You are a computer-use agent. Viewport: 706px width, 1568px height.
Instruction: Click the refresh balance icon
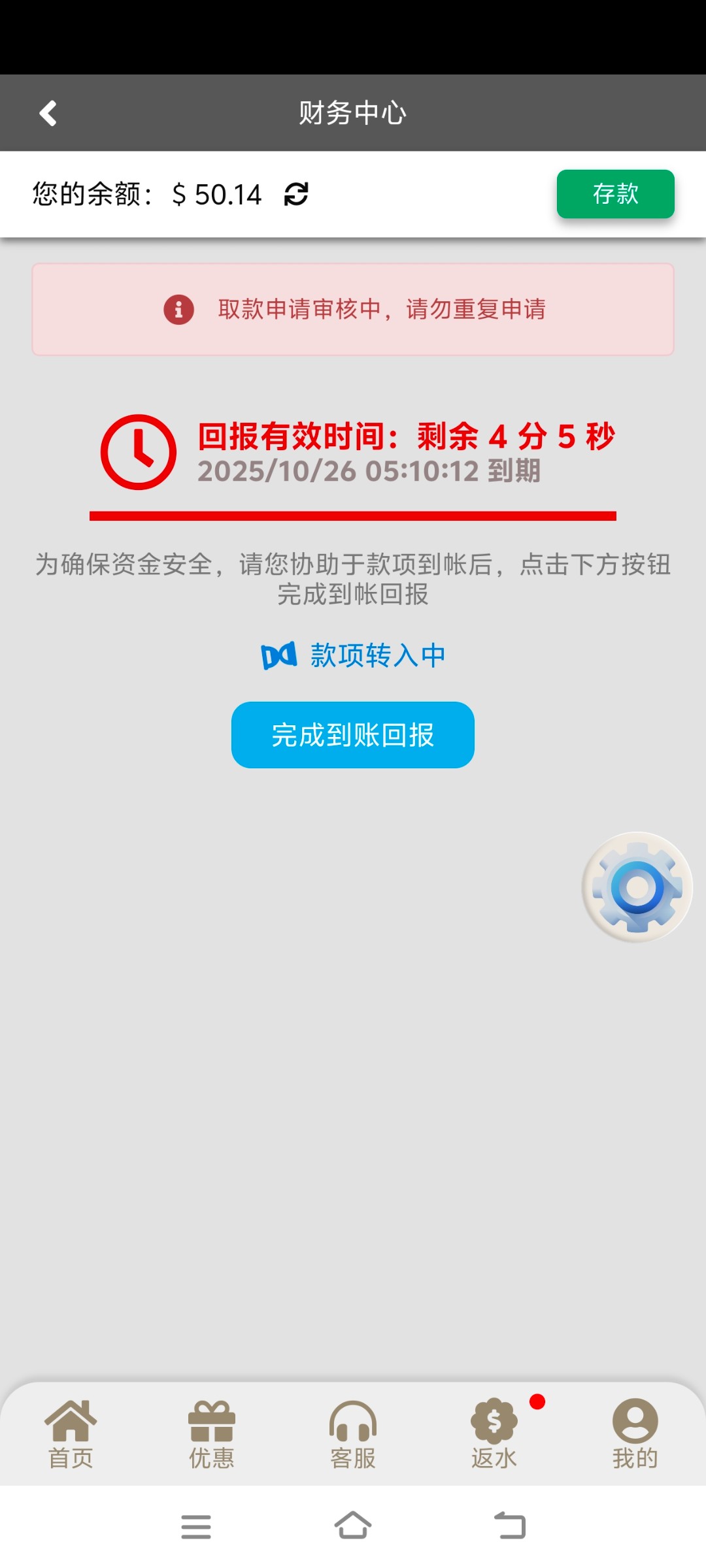click(296, 194)
